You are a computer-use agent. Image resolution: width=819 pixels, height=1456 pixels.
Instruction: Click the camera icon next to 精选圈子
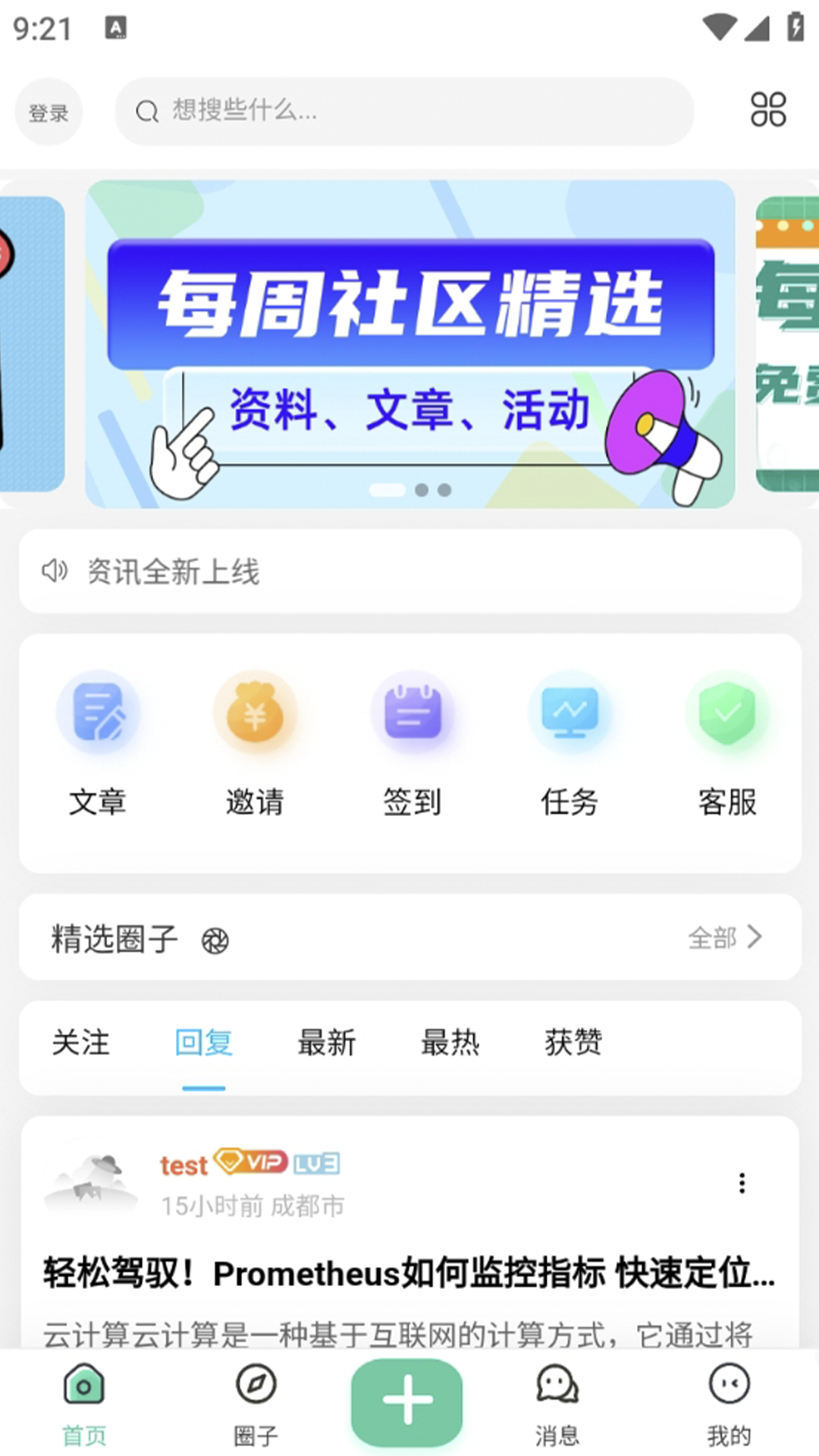(x=216, y=939)
